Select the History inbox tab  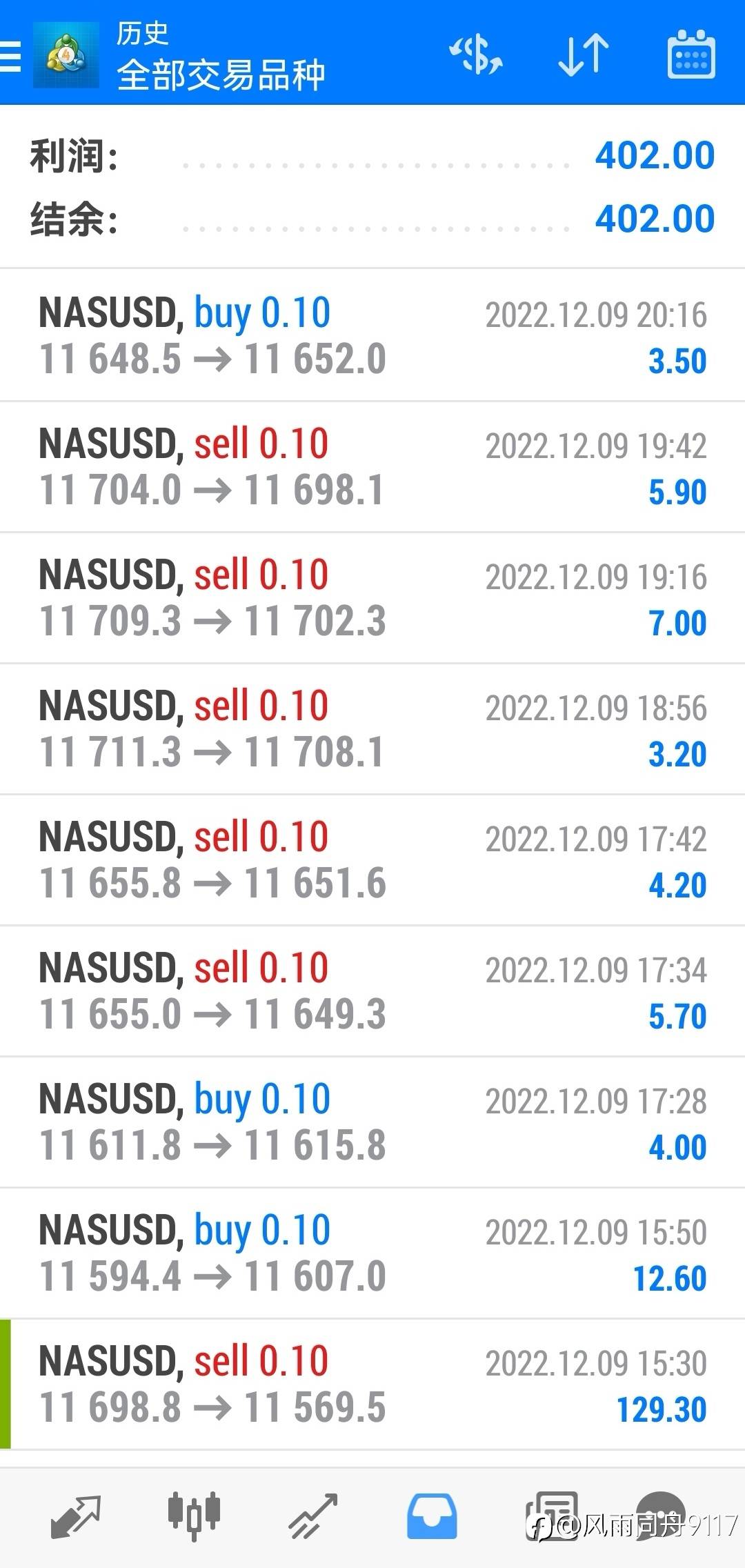pos(431,1516)
